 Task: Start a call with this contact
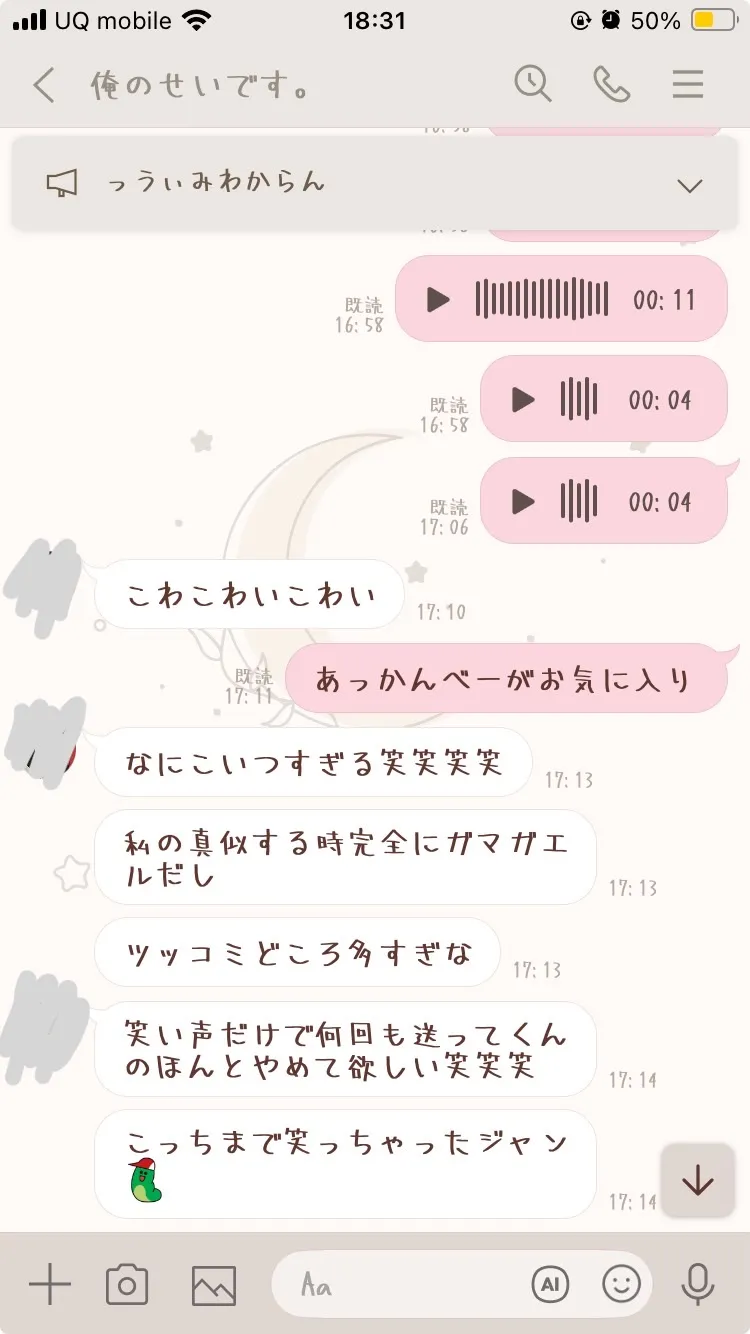611,85
